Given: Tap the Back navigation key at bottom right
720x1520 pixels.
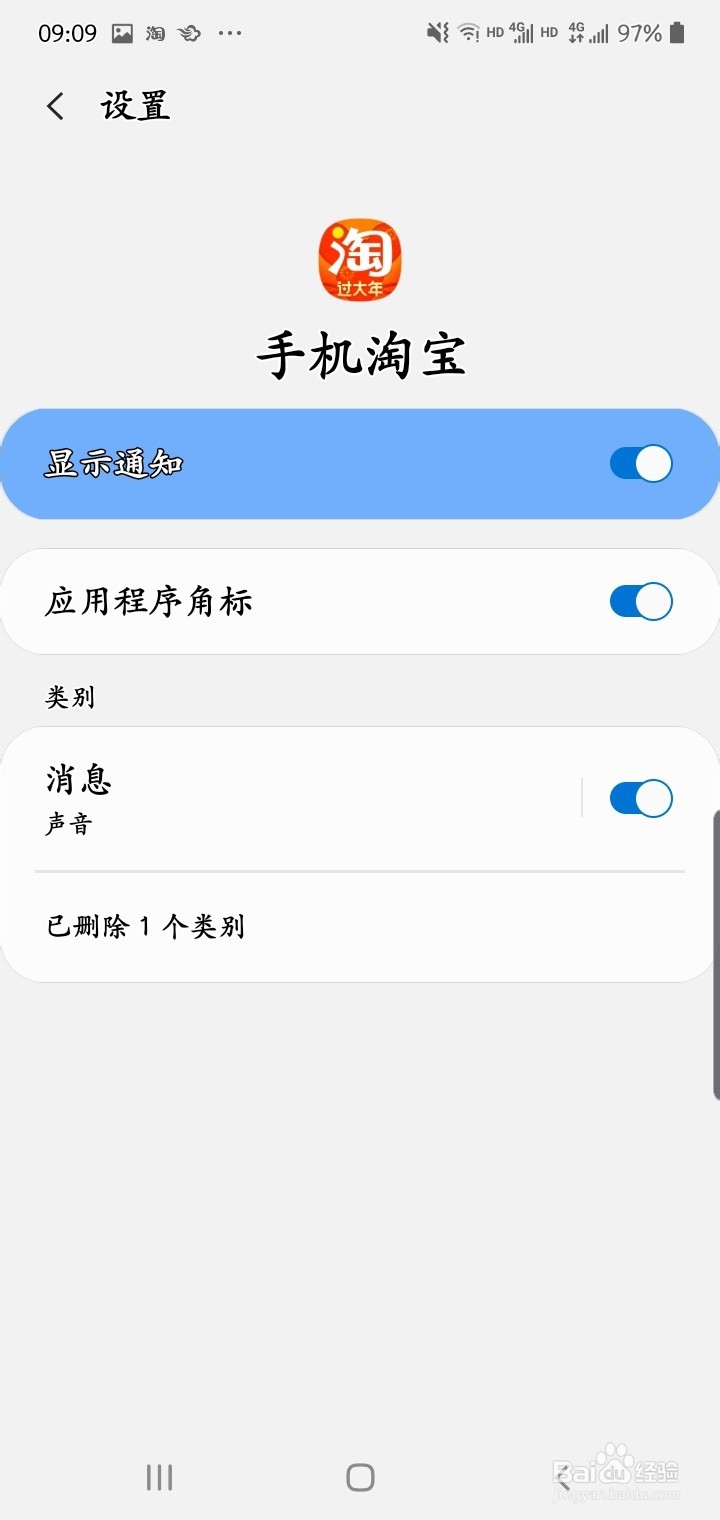Looking at the screenshot, I should 563,1475.
